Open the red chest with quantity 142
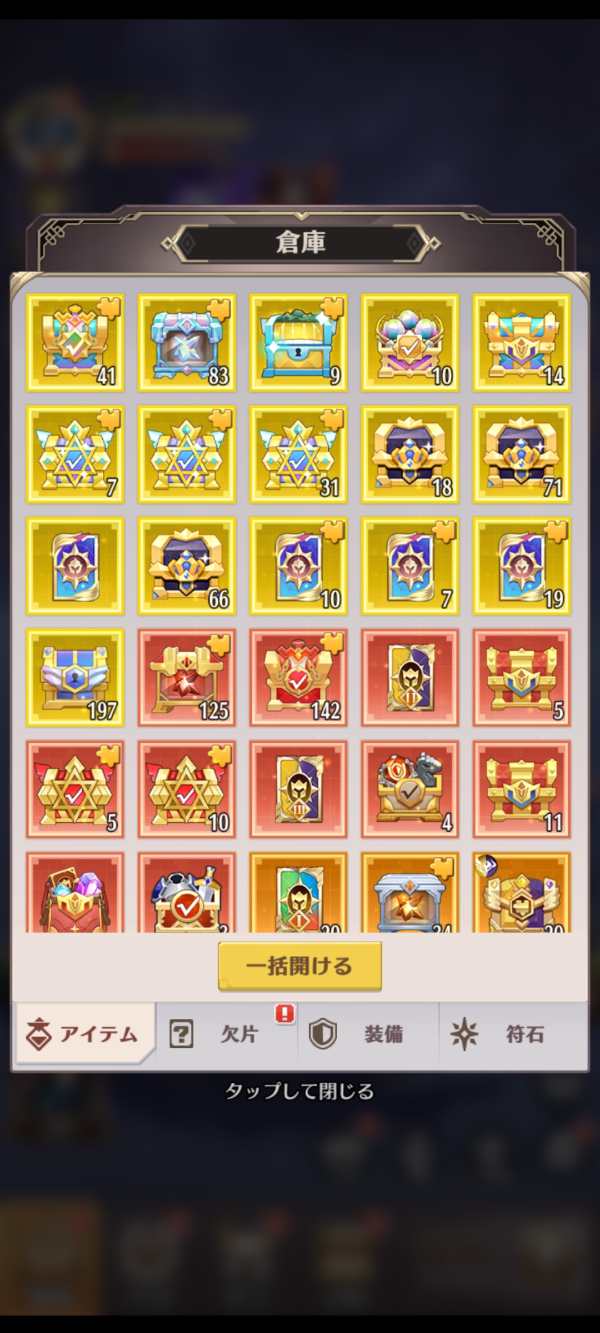The height and width of the screenshot is (1333, 600). [298, 677]
